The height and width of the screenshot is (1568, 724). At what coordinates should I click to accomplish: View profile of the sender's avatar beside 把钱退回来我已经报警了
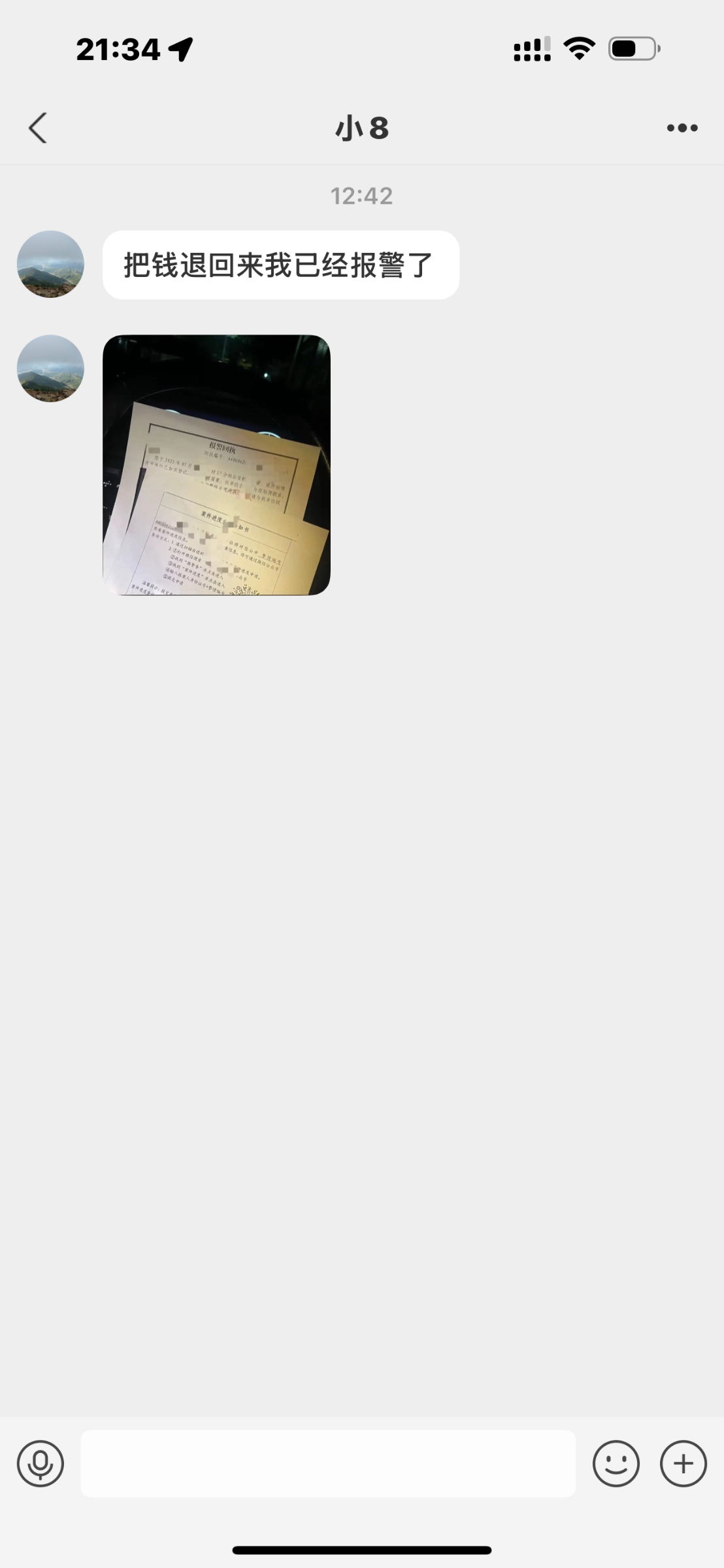tap(50, 265)
